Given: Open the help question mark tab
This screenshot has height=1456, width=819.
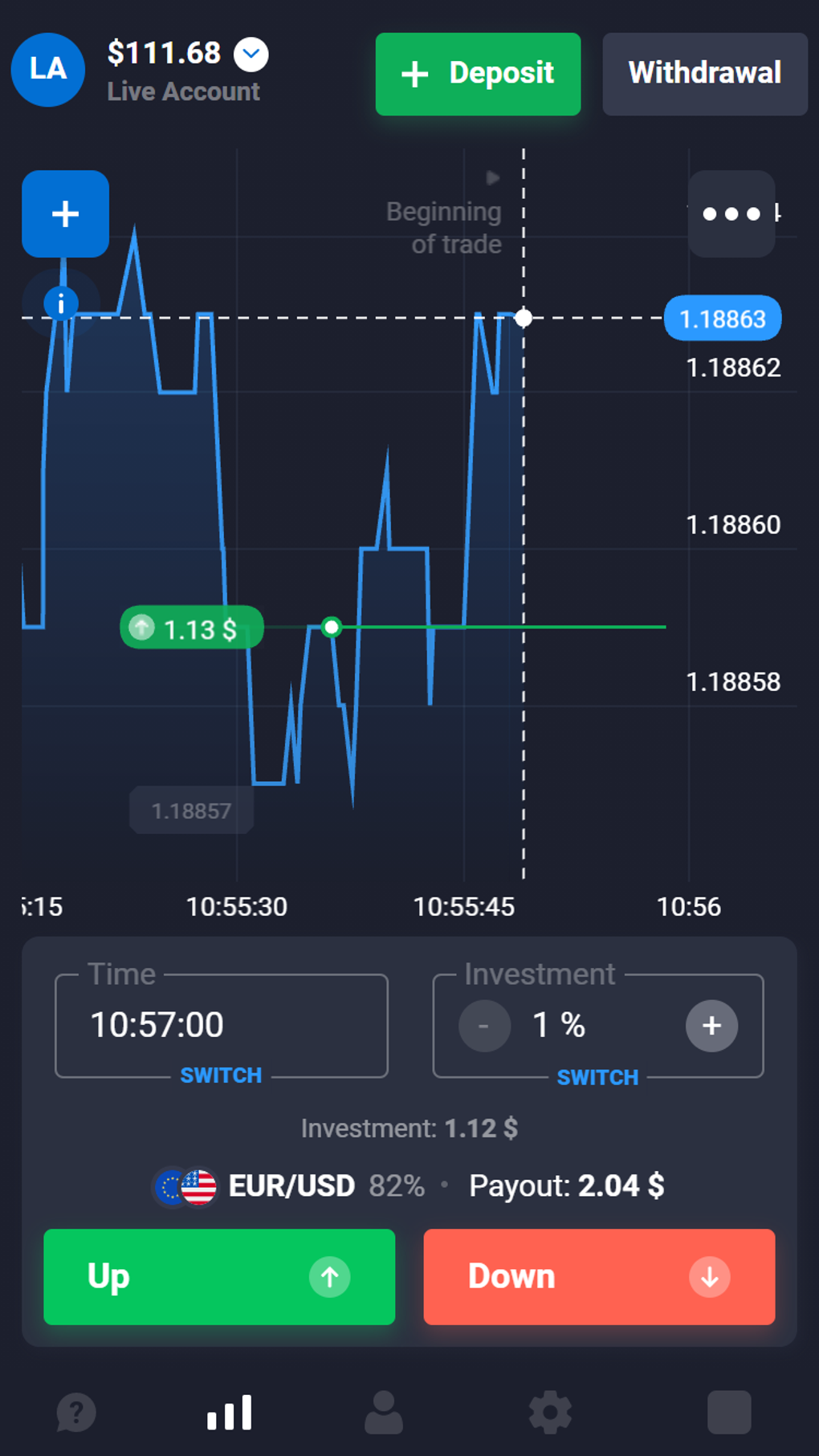Looking at the screenshot, I should pos(76,1413).
